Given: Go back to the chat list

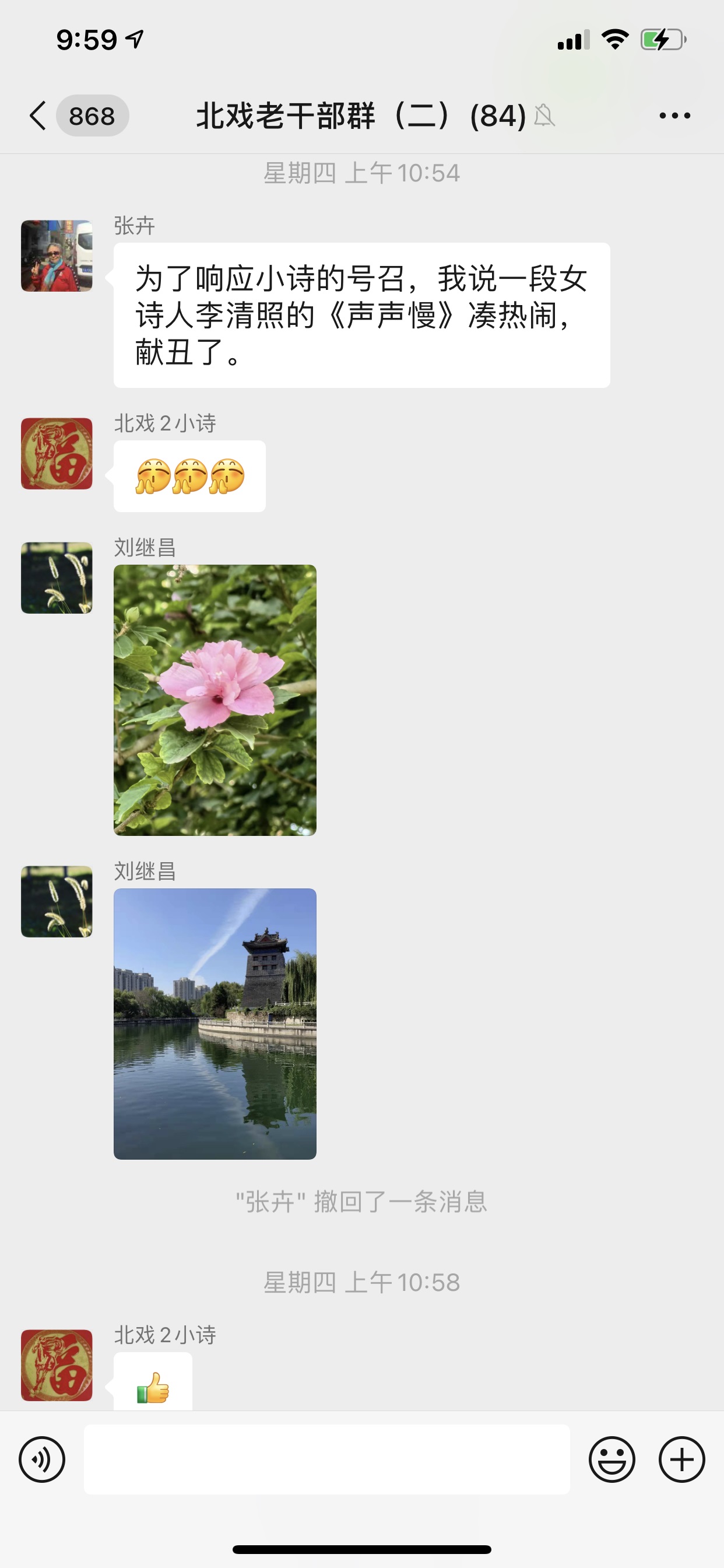Looking at the screenshot, I should 38,116.
